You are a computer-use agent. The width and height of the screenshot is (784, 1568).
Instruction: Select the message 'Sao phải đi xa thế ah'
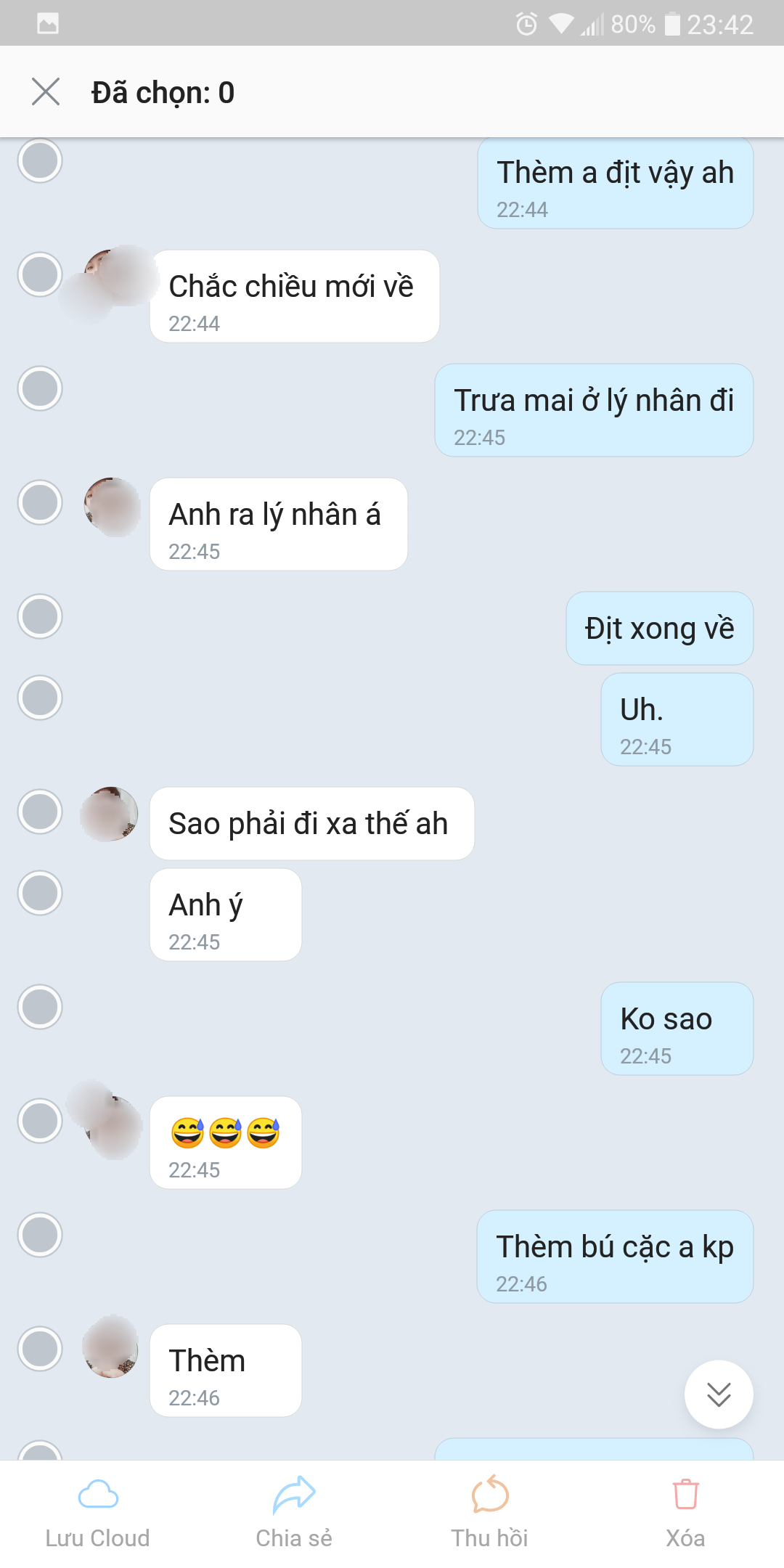(x=40, y=812)
